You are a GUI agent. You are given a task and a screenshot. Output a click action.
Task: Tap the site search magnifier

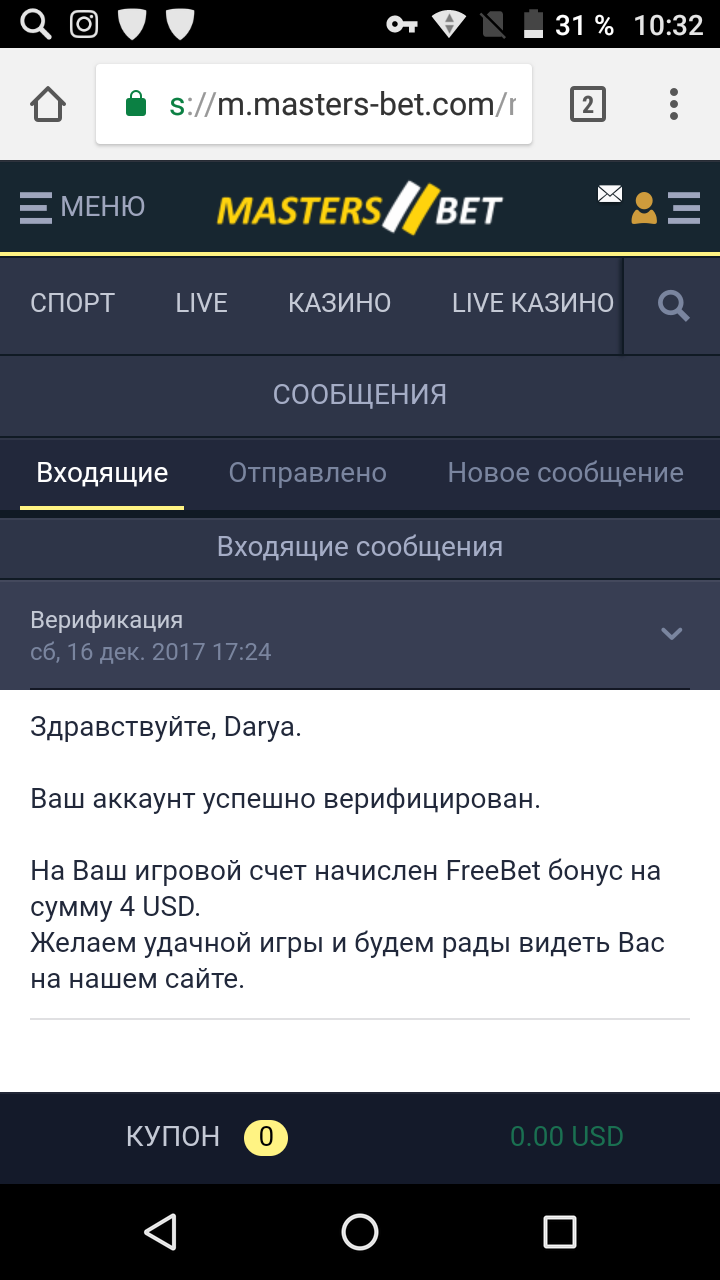pyautogui.click(x=673, y=306)
